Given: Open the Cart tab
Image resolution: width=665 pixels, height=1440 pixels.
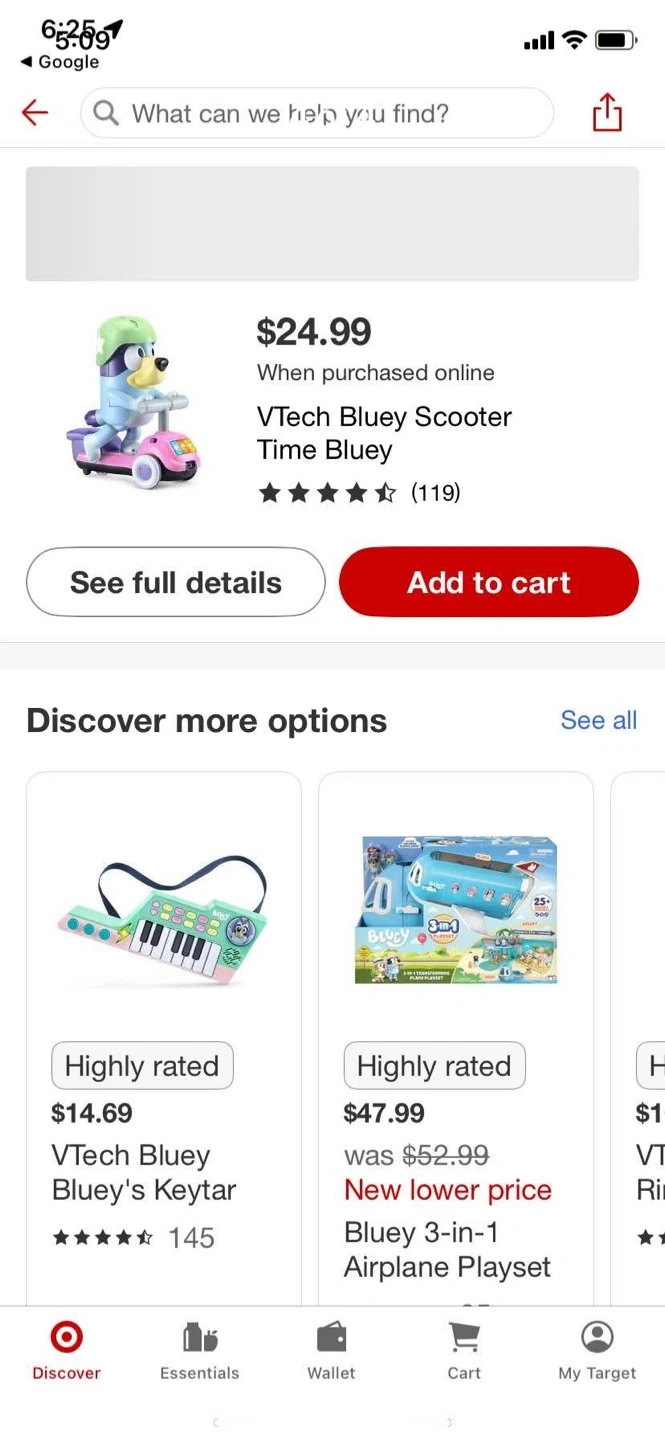Looking at the screenshot, I should coord(464,1351).
